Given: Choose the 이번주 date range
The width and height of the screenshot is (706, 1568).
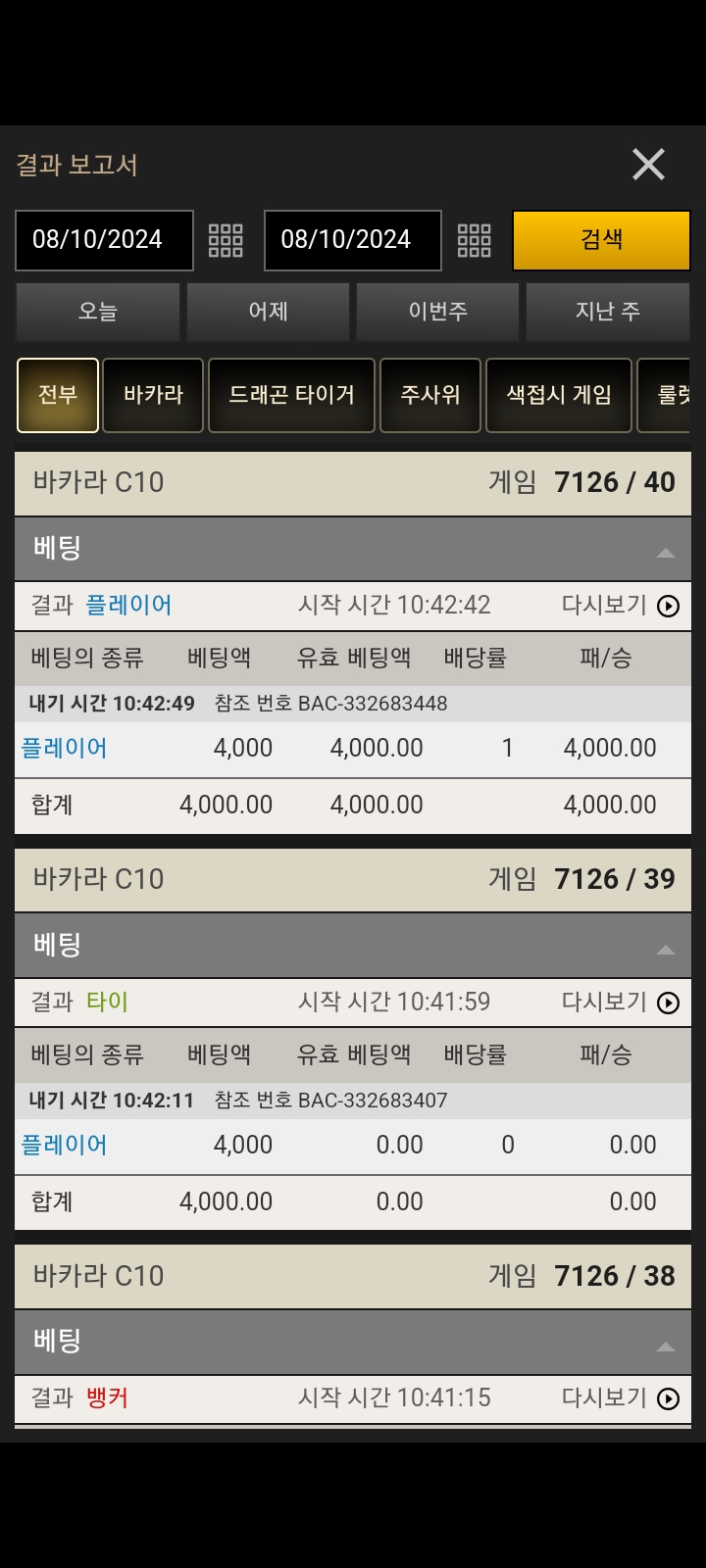Looking at the screenshot, I should tap(437, 312).
